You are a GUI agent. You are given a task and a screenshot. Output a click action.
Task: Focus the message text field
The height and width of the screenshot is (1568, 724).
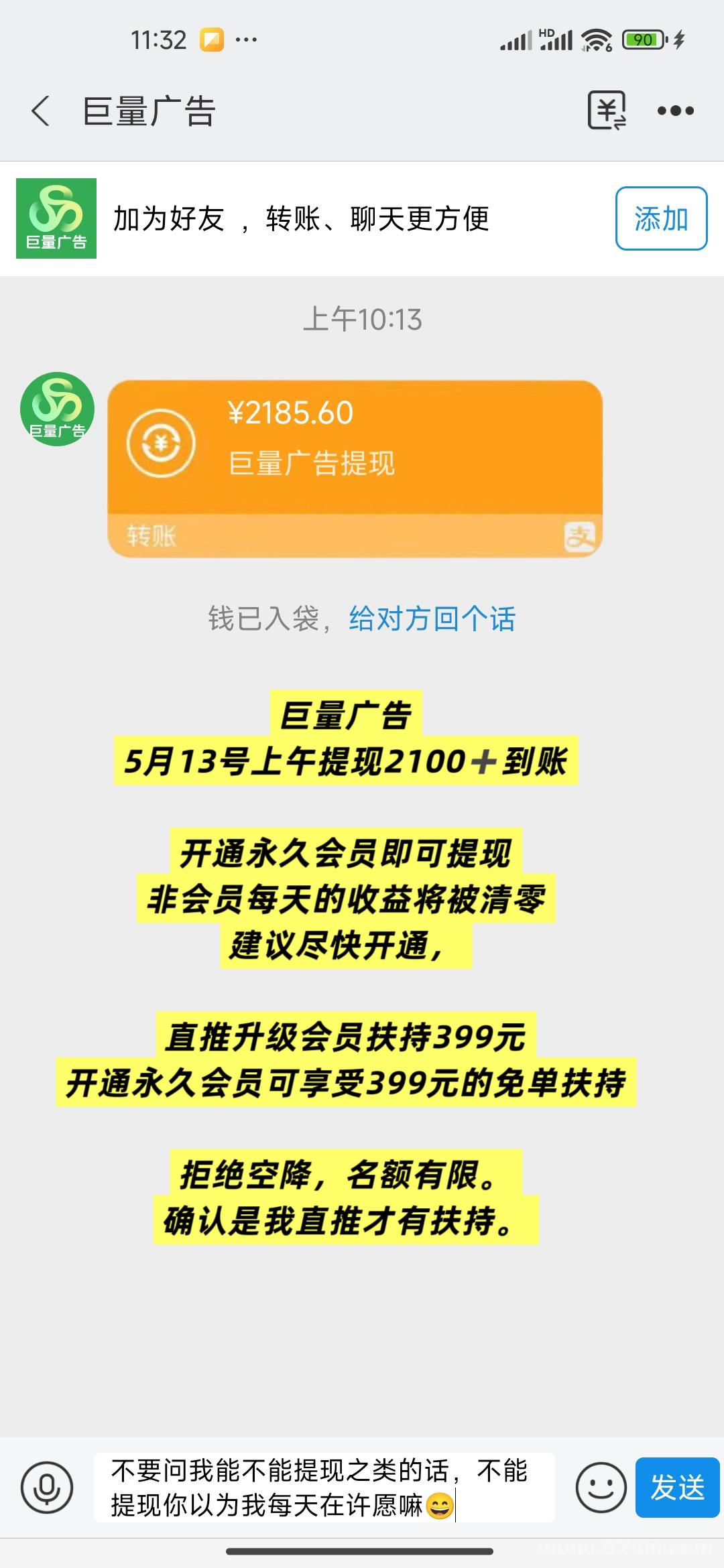tap(324, 1488)
